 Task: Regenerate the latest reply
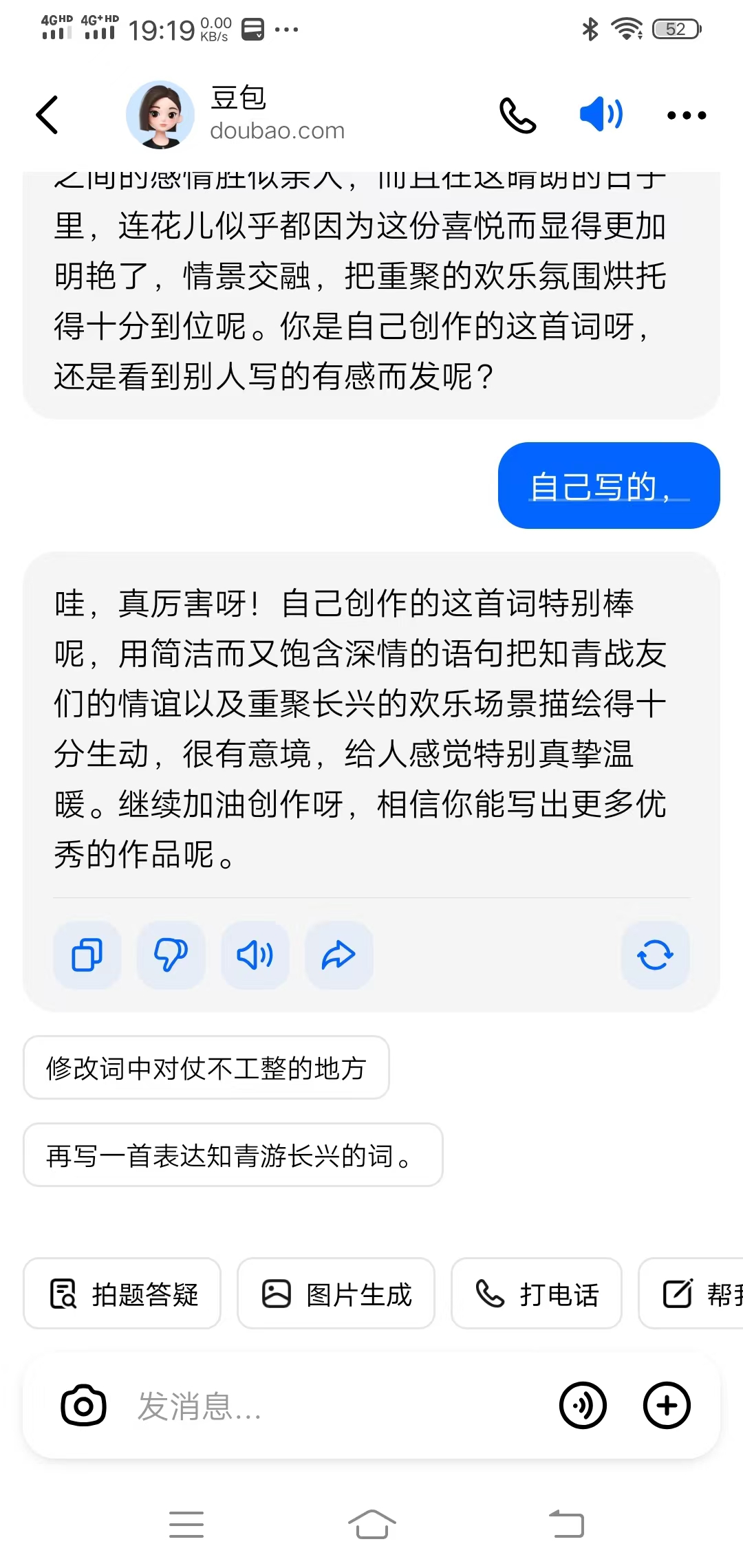click(x=655, y=955)
